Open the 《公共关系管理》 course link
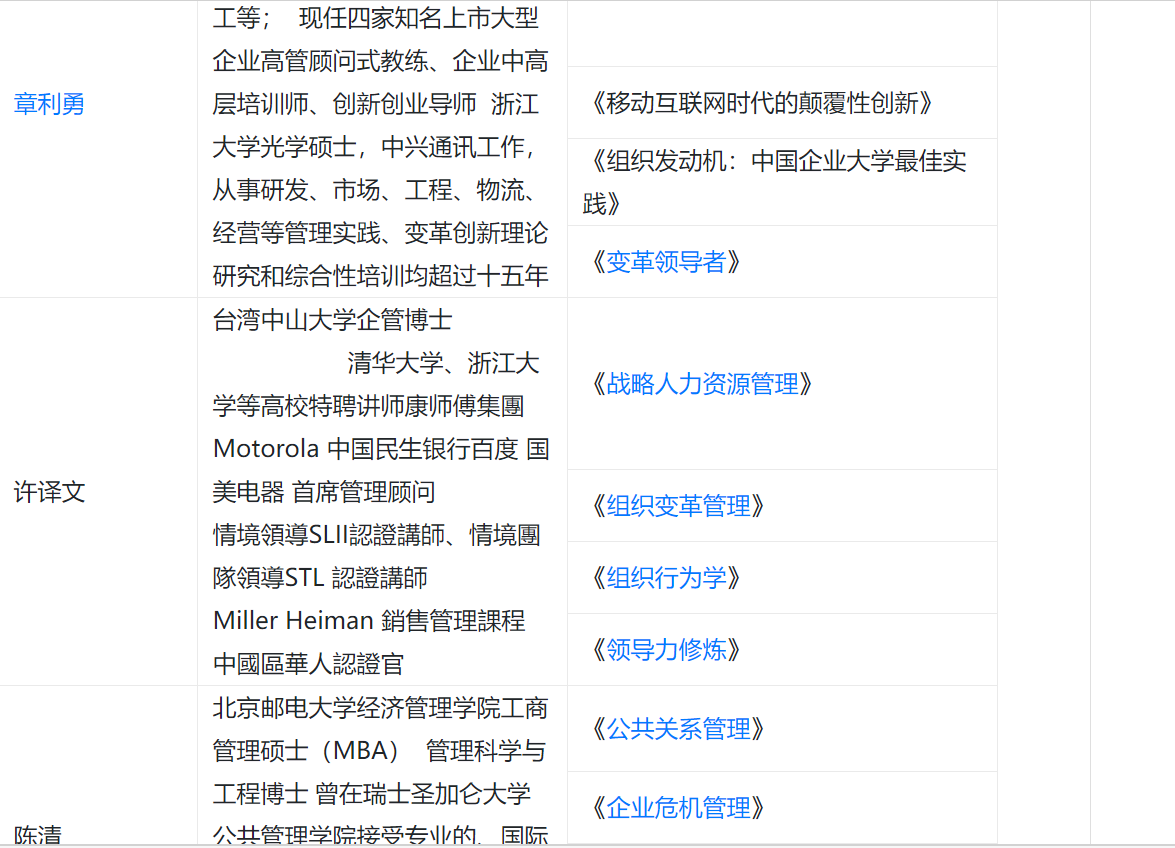 (678, 729)
